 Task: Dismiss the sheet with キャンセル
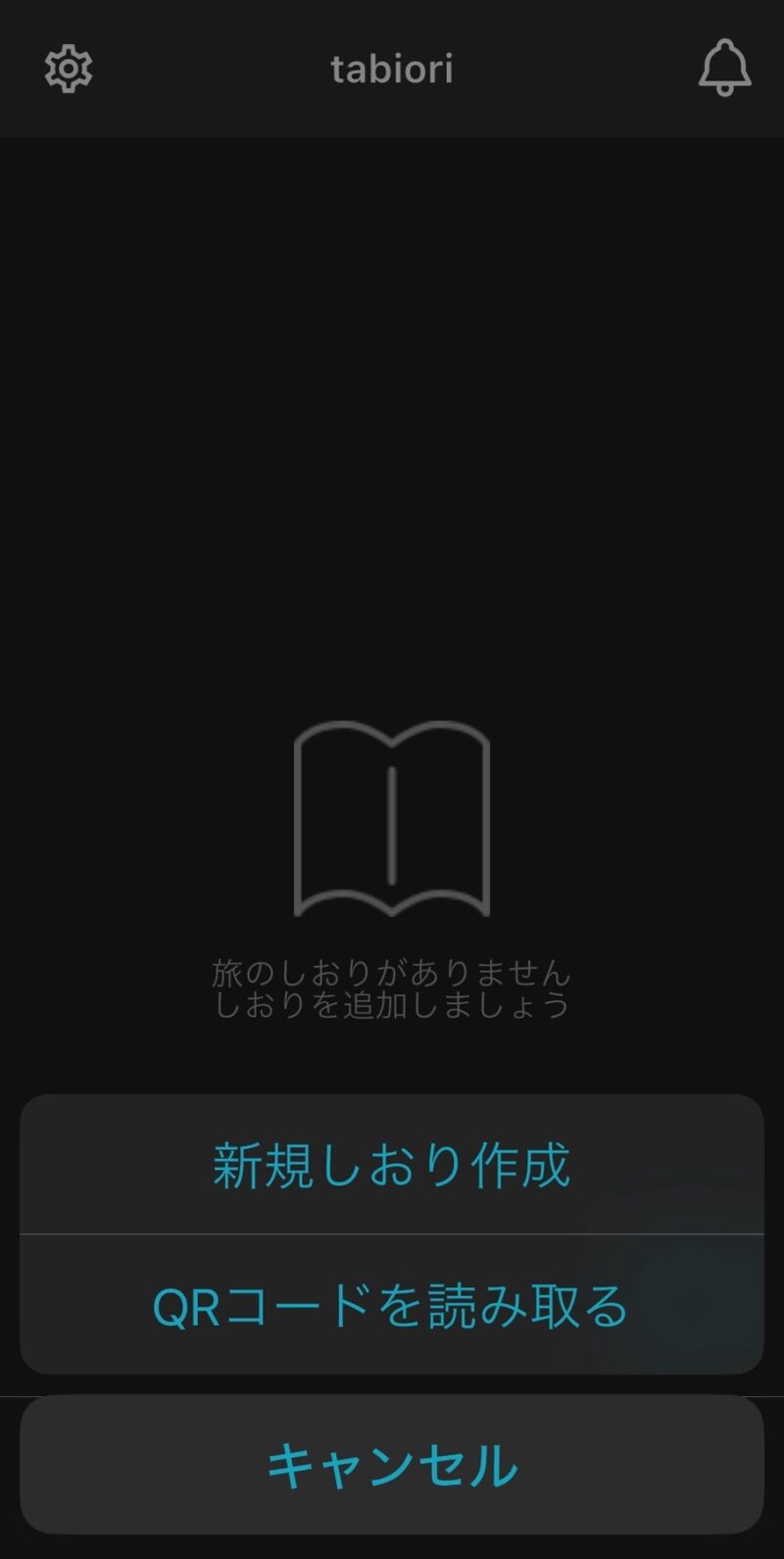392,1465
